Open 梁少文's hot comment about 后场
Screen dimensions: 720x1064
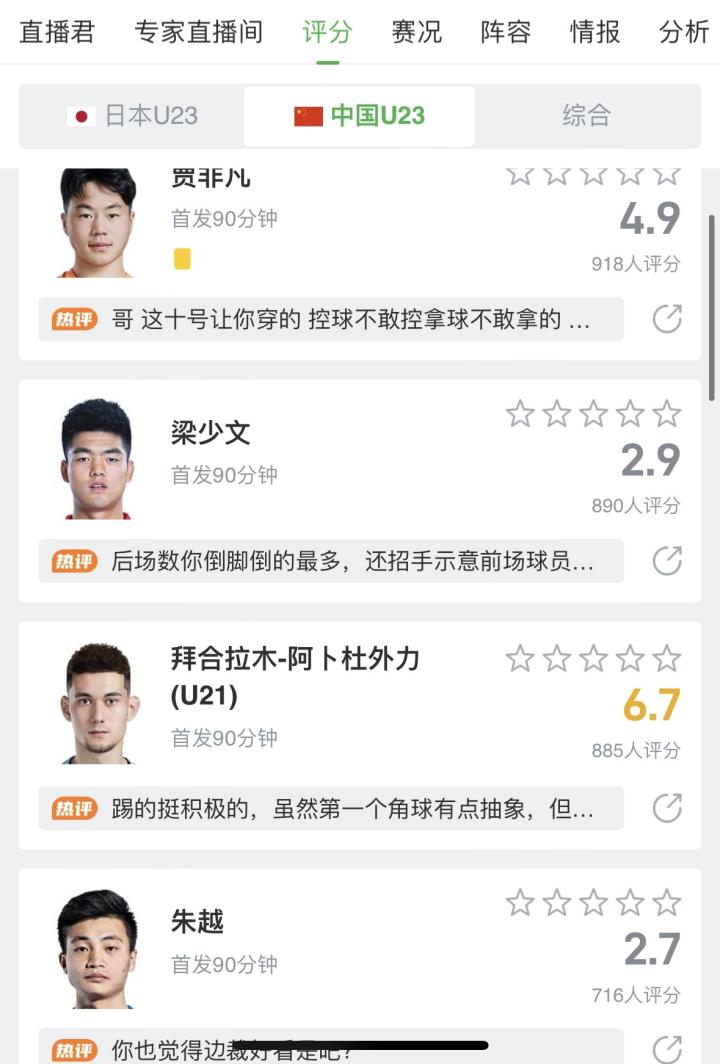point(331,561)
